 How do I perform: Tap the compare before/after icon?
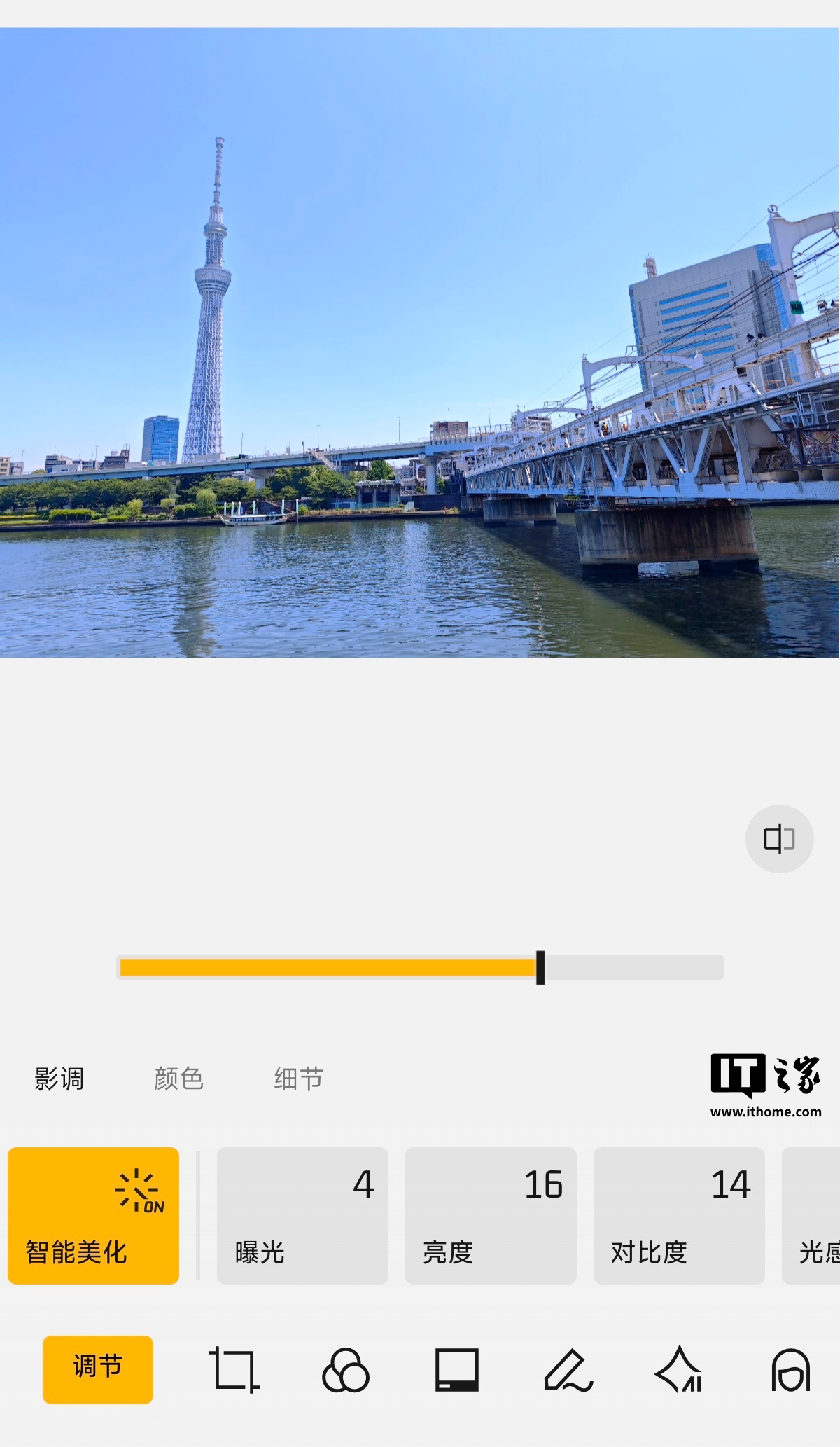779,838
